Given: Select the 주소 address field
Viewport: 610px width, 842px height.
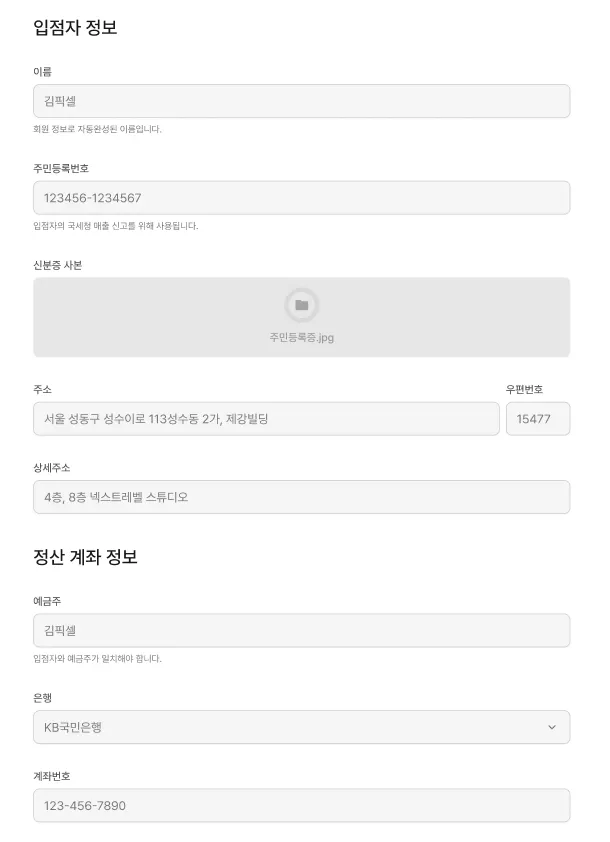Looking at the screenshot, I should click(266, 419).
